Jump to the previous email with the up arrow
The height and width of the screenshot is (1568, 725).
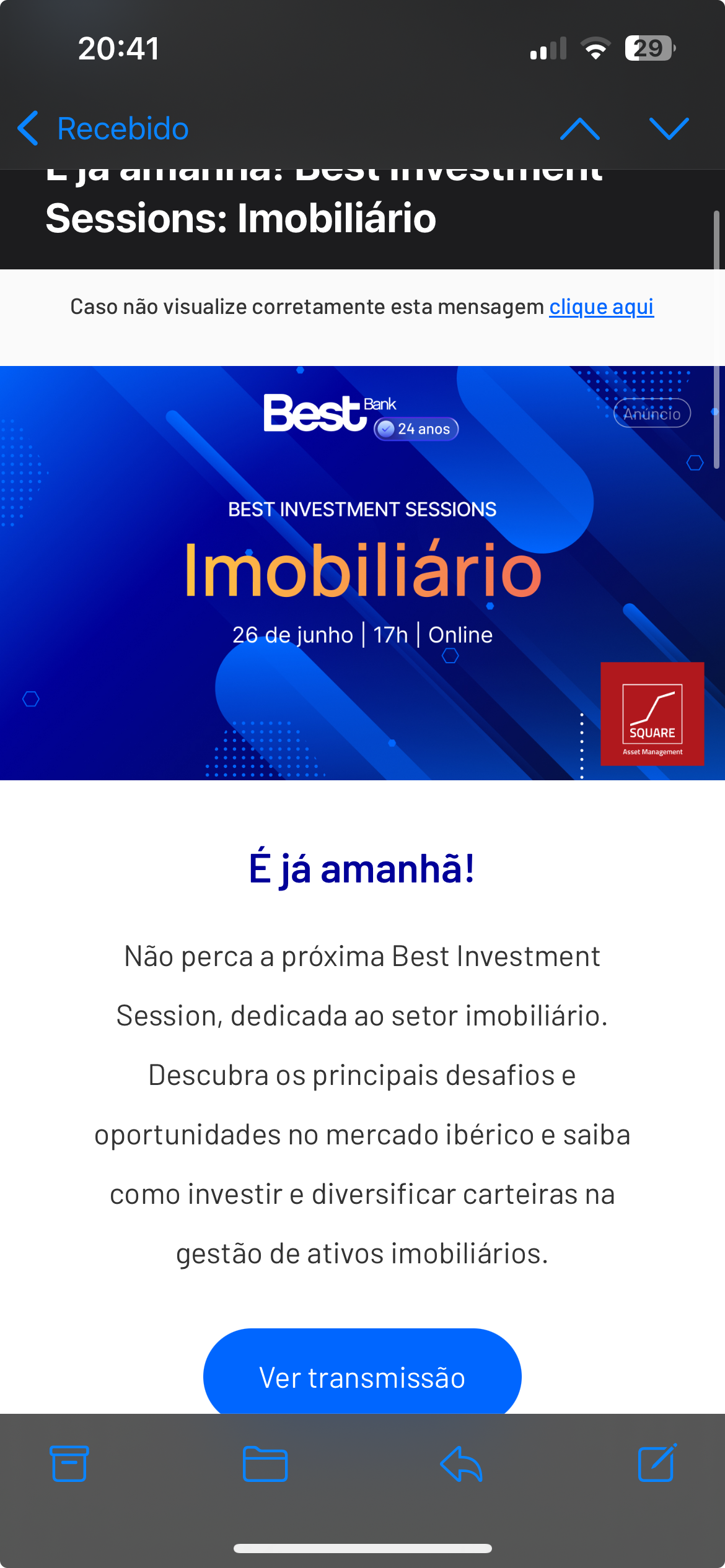coord(579,129)
